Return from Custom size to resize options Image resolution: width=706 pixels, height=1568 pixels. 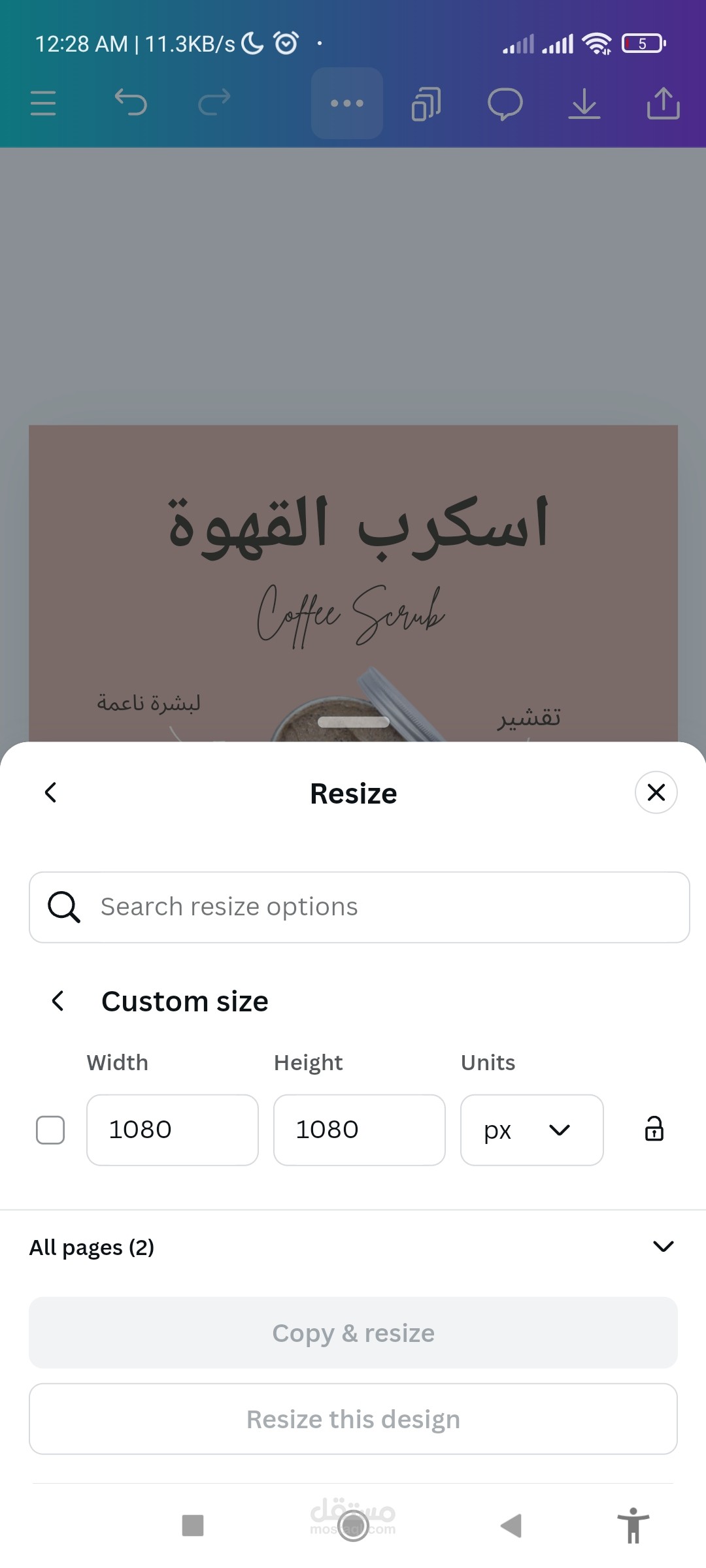(x=58, y=1001)
